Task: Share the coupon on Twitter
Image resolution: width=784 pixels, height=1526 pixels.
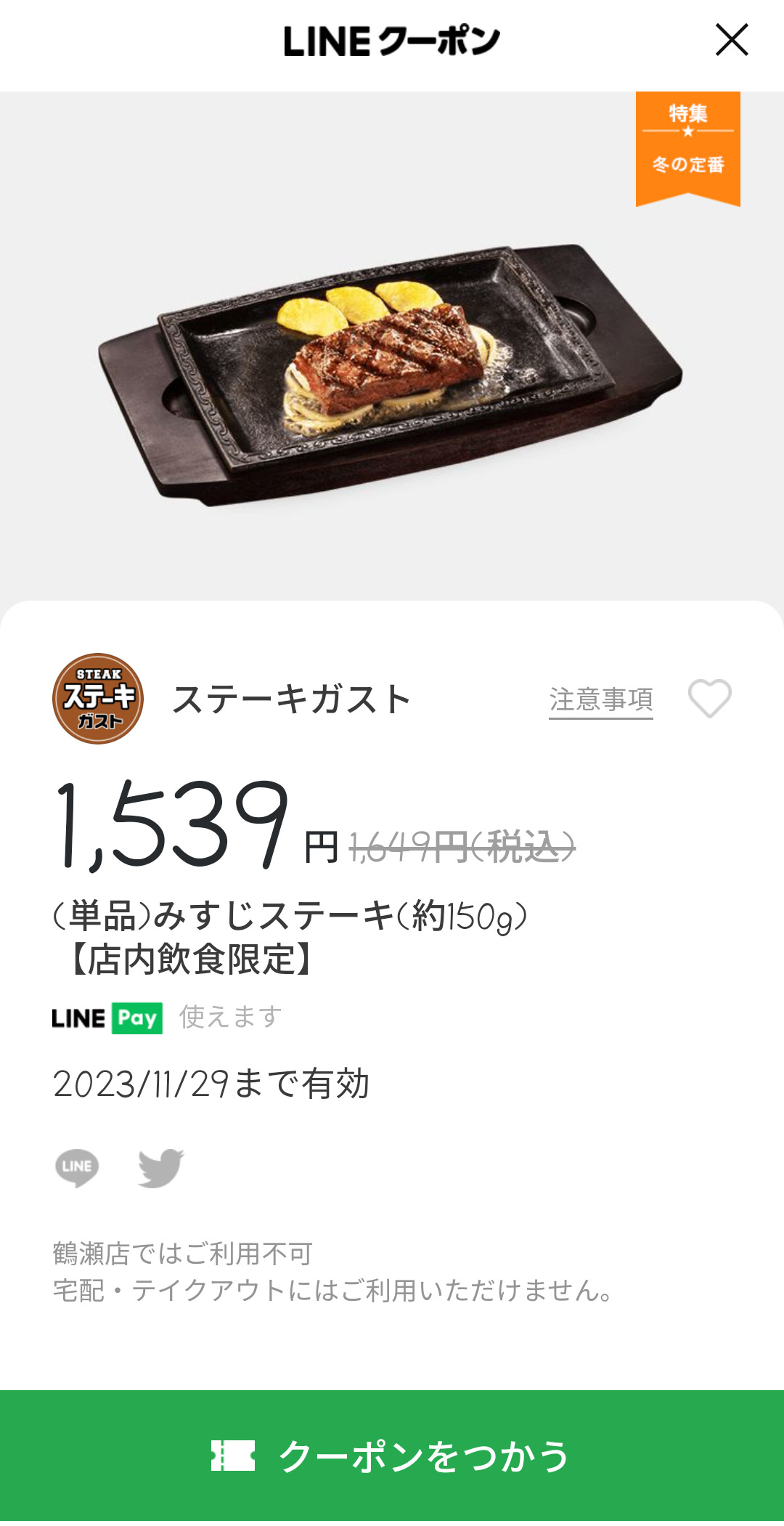Action: 160,1167
